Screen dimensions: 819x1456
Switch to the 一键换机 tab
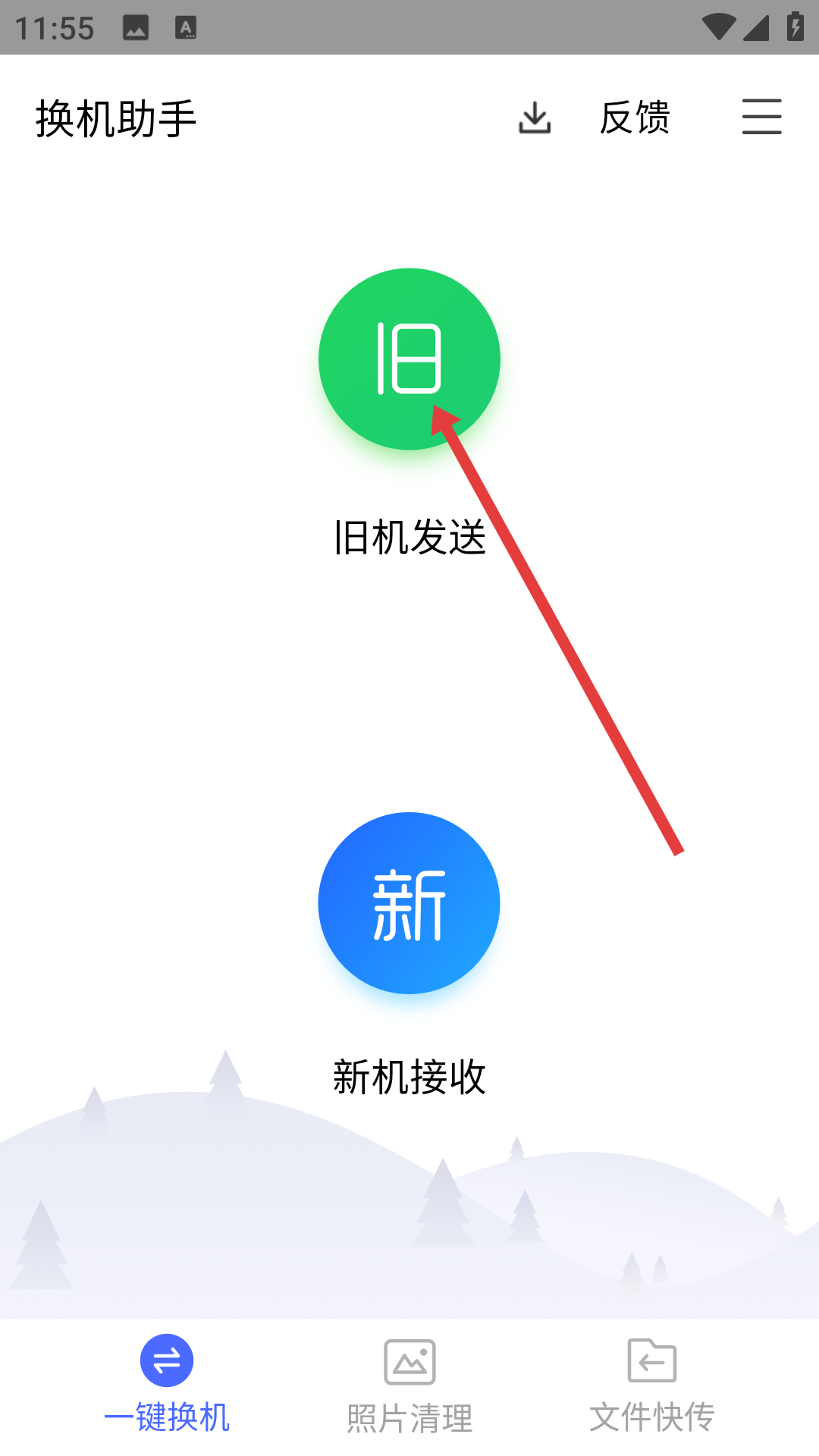point(167,1385)
